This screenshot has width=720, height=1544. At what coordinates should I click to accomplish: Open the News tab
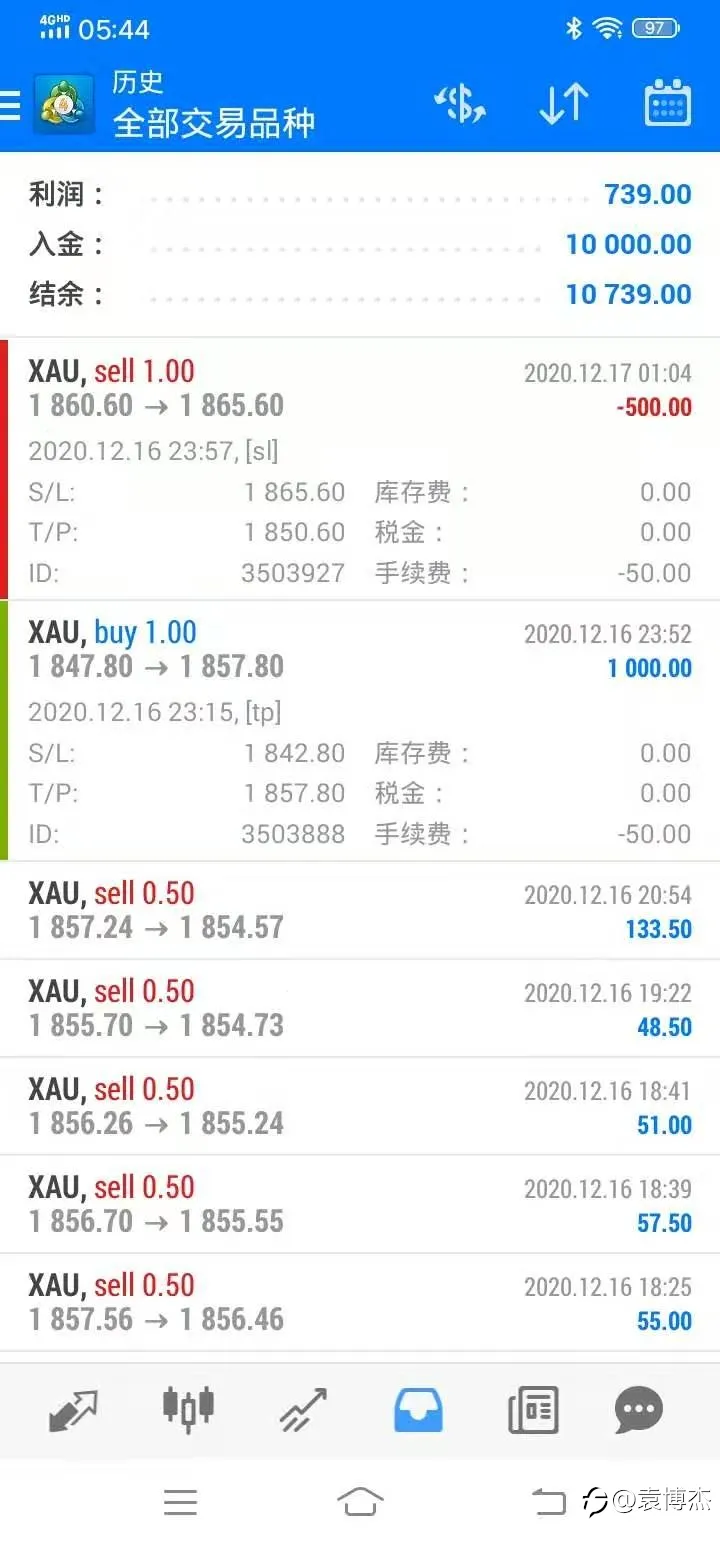click(x=533, y=1411)
